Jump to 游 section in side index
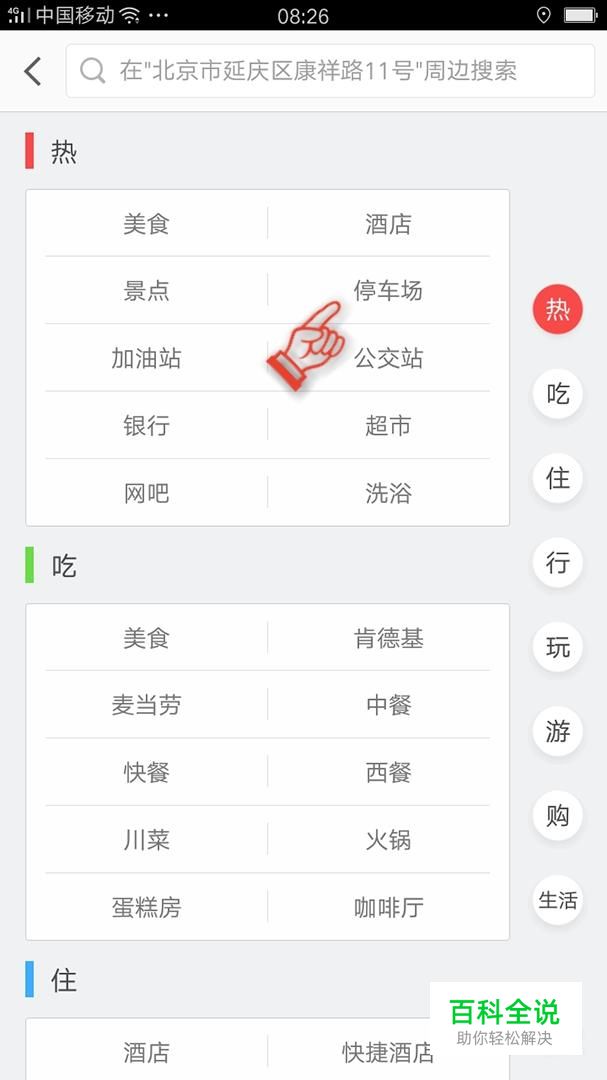Viewport: 607px width, 1080px height. (x=557, y=731)
